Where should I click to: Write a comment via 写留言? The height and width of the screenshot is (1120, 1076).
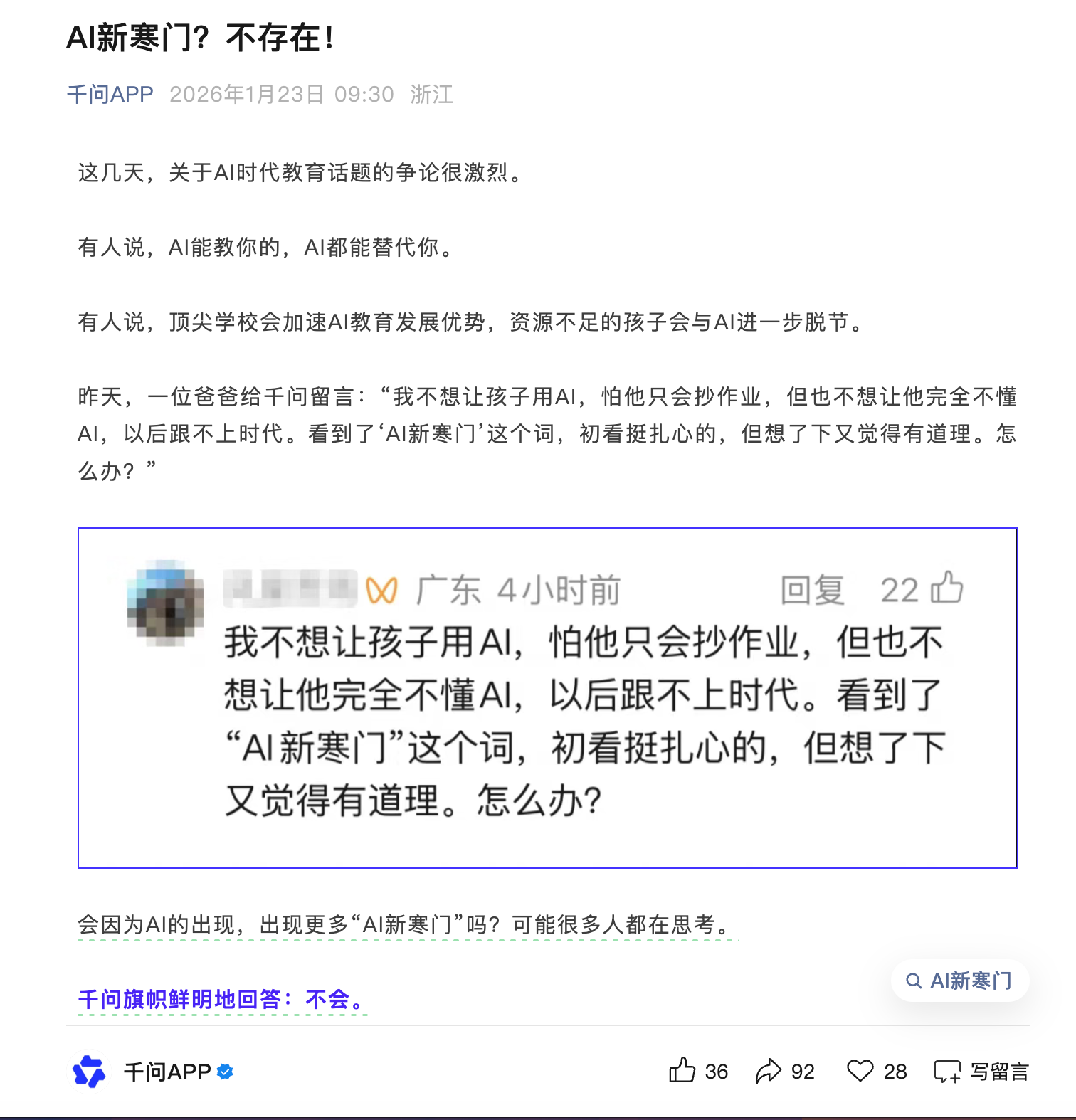(x=982, y=1071)
